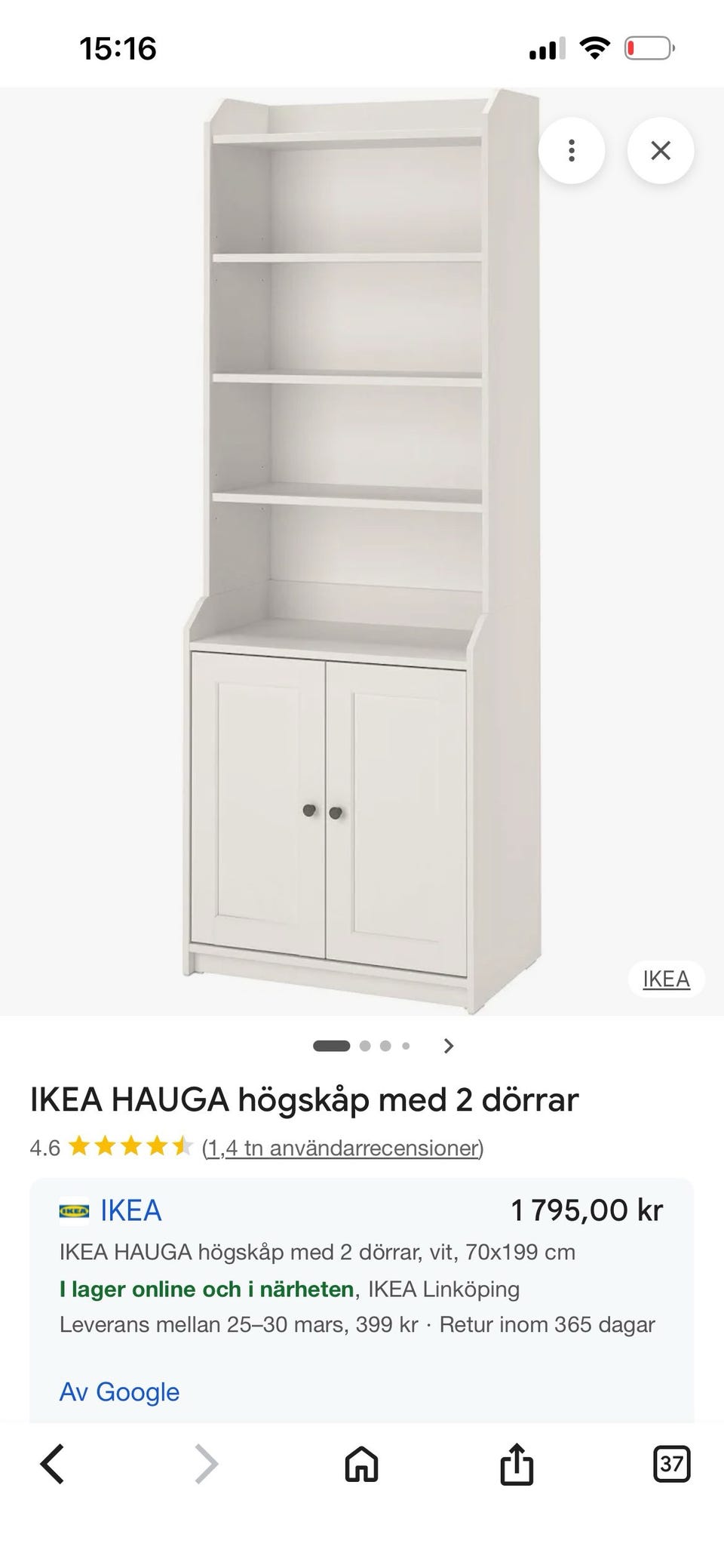
Task: Expand more product images with the right chevron
Action: point(448,1046)
